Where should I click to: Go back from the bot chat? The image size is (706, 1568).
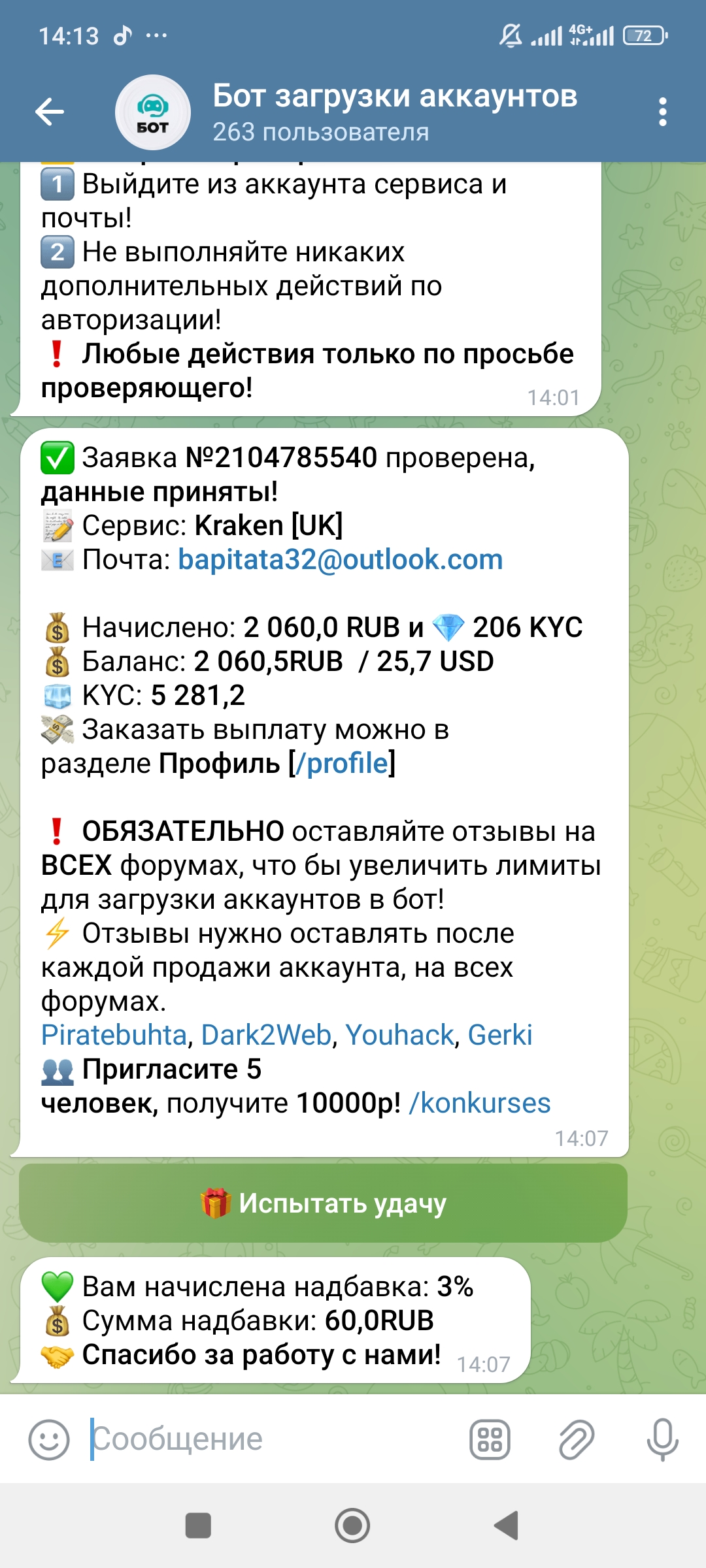[50, 112]
